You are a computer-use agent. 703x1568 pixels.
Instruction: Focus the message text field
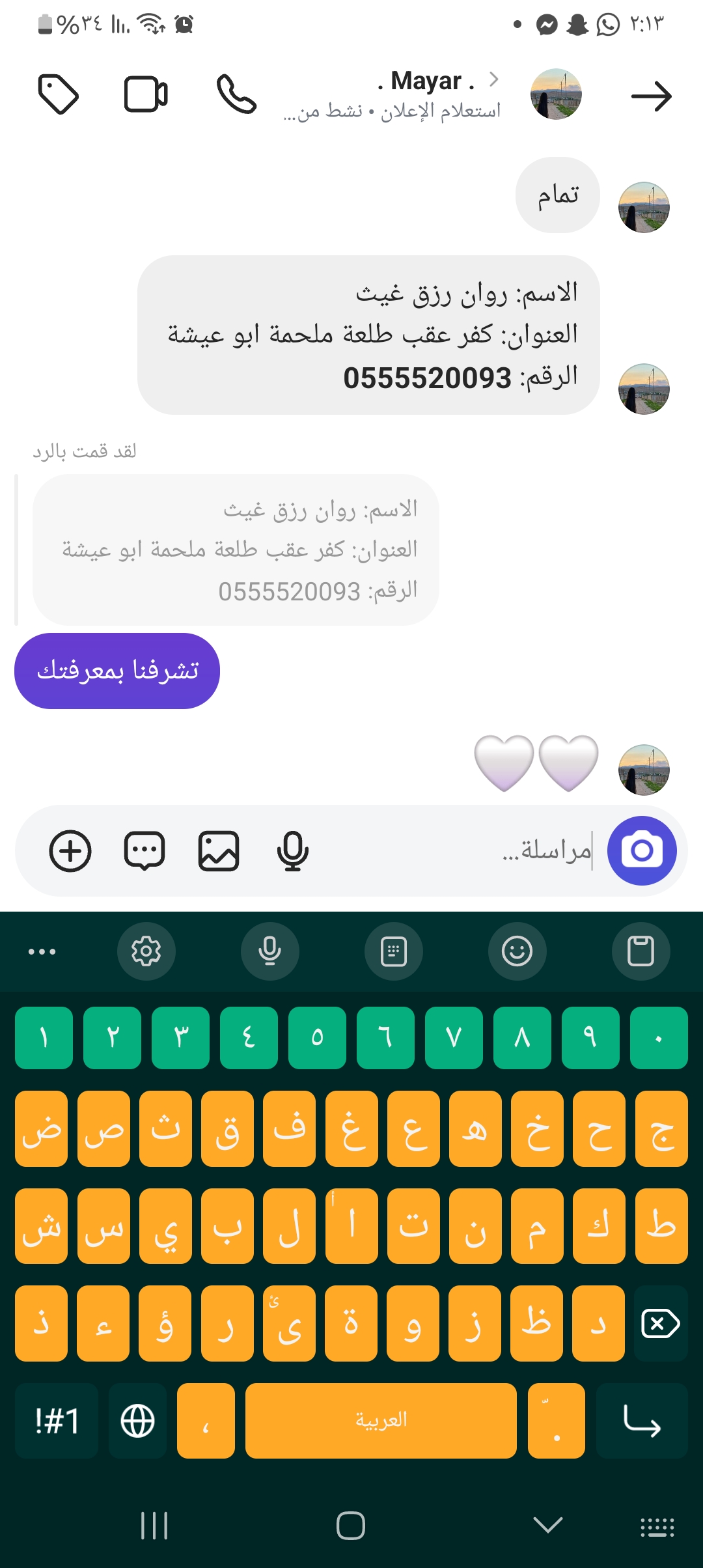456,850
